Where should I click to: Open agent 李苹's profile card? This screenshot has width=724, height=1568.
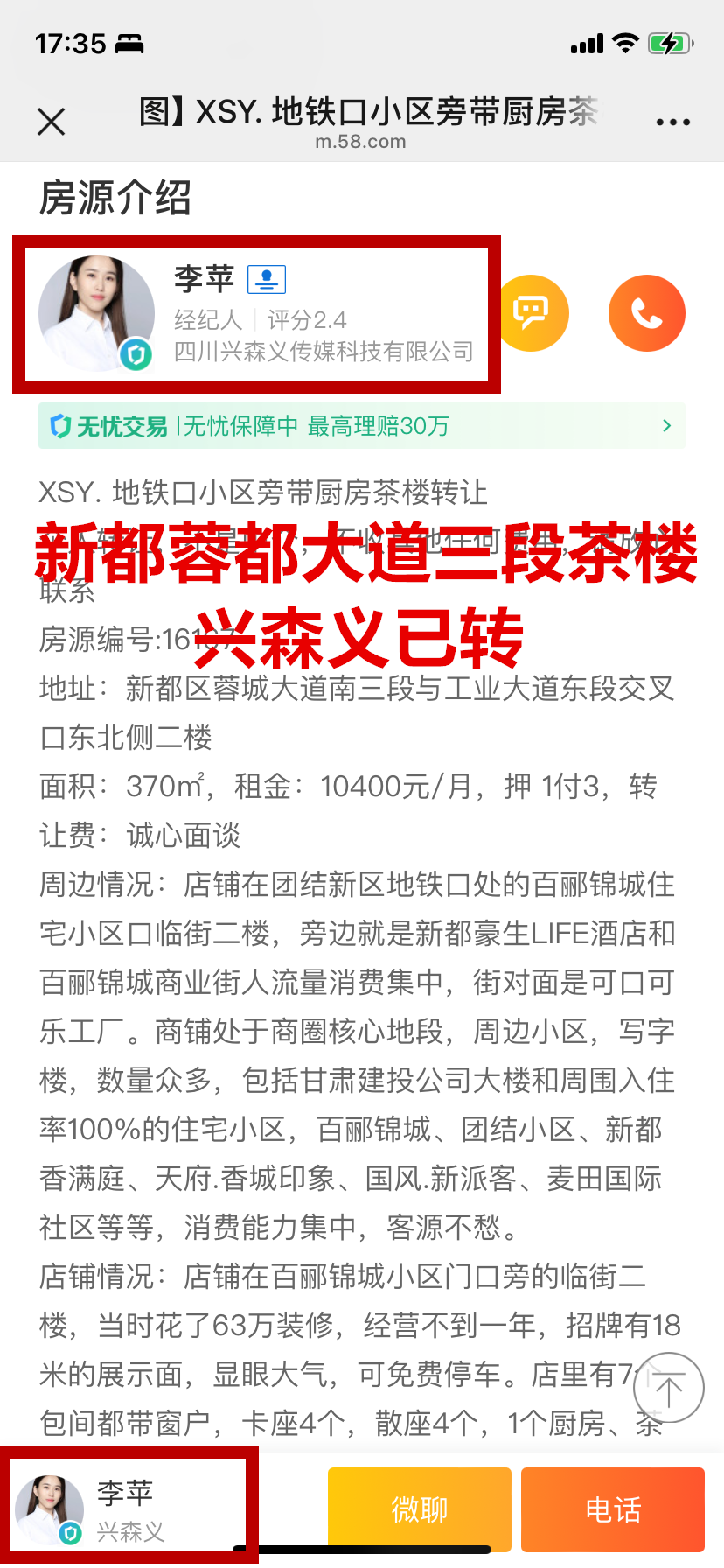255,314
